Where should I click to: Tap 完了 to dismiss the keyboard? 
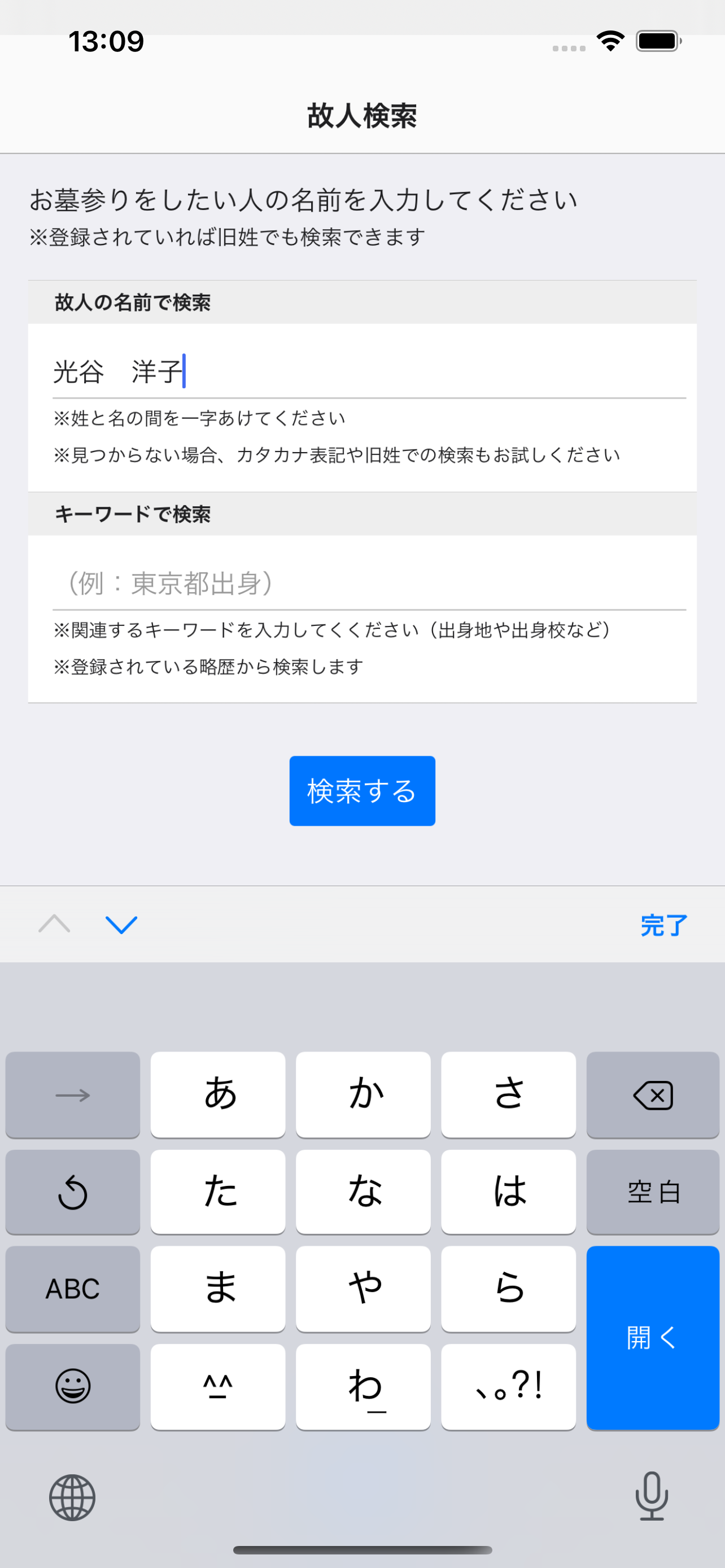pyautogui.click(x=663, y=925)
